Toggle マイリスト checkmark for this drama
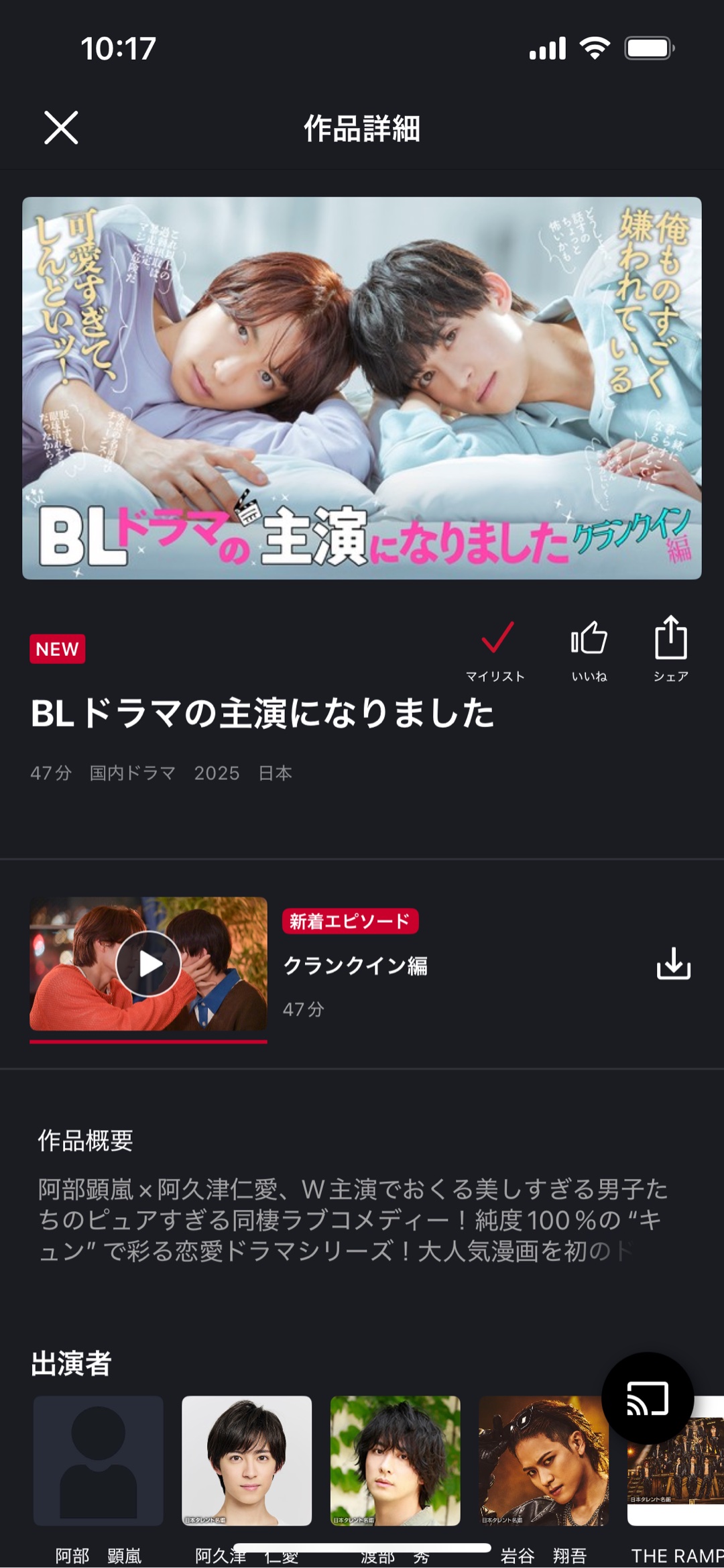This screenshot has width=724, height=1568. click(496, 648)
